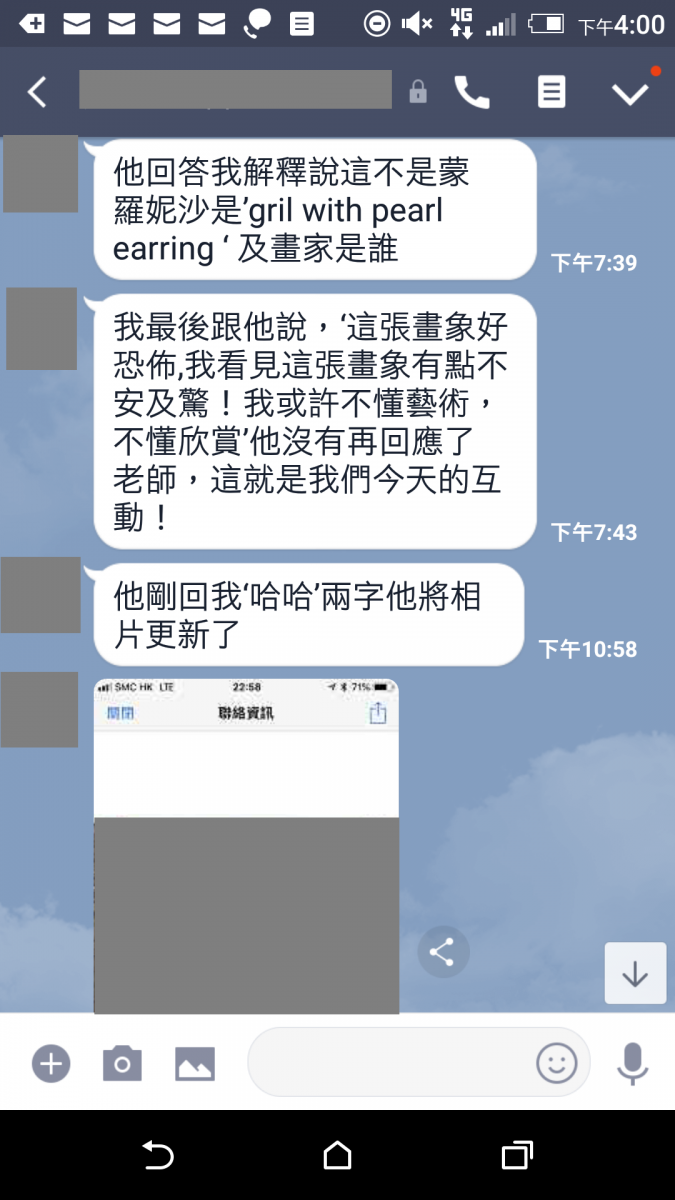The width and height of the screenshot is (675, 1200).
Task: Tap the system home button
Action: click(x=337, y=1156)
